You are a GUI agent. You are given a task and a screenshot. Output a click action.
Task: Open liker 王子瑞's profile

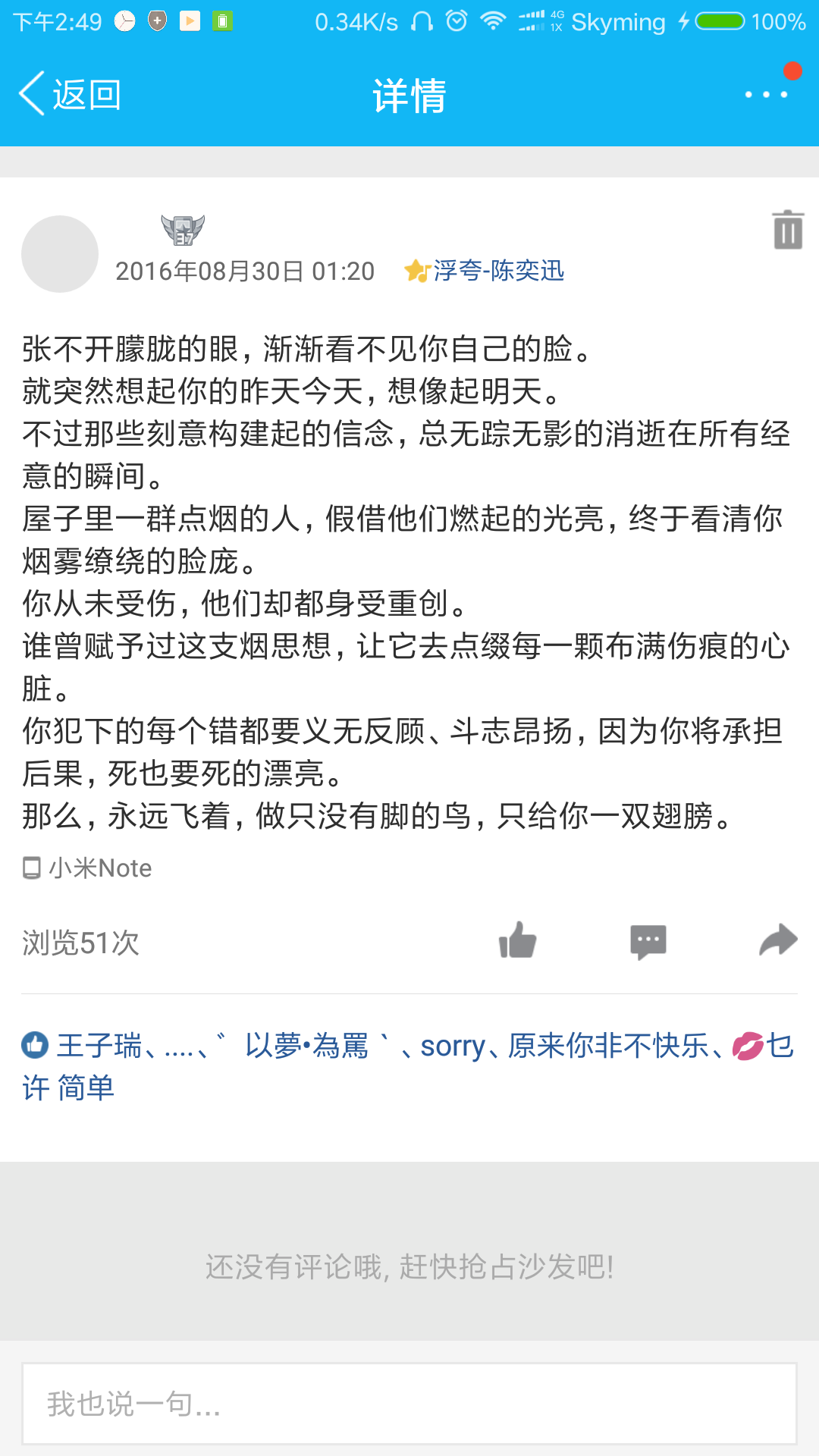point(99,1046)
